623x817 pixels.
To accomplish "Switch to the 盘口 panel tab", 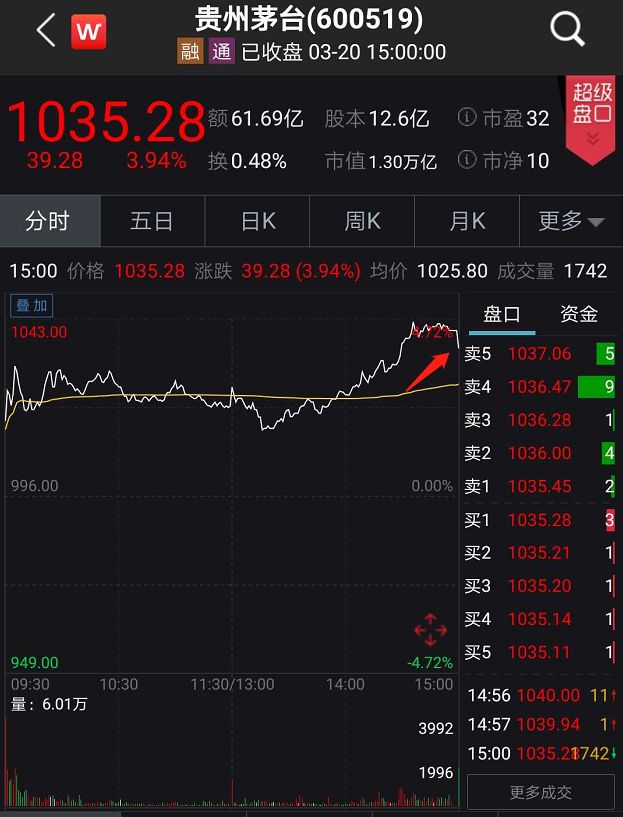I will click(x=502, y=314).
